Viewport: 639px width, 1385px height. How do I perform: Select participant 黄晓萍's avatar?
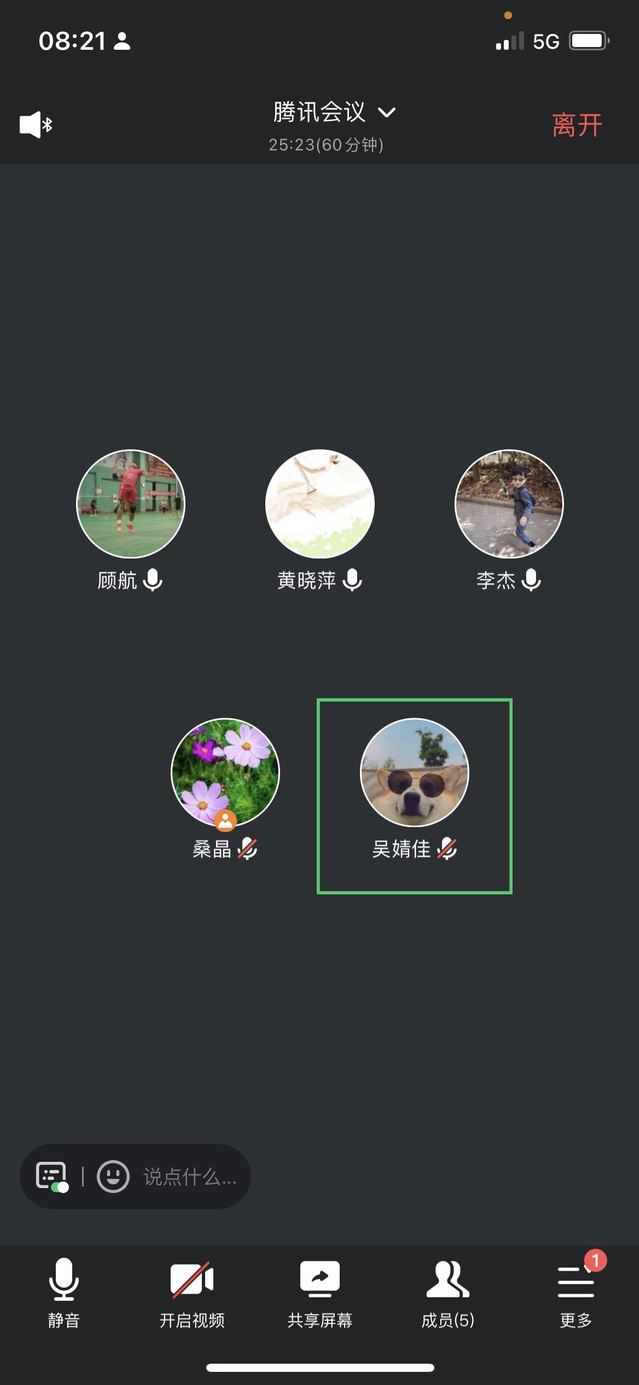(x=320, y=503)
